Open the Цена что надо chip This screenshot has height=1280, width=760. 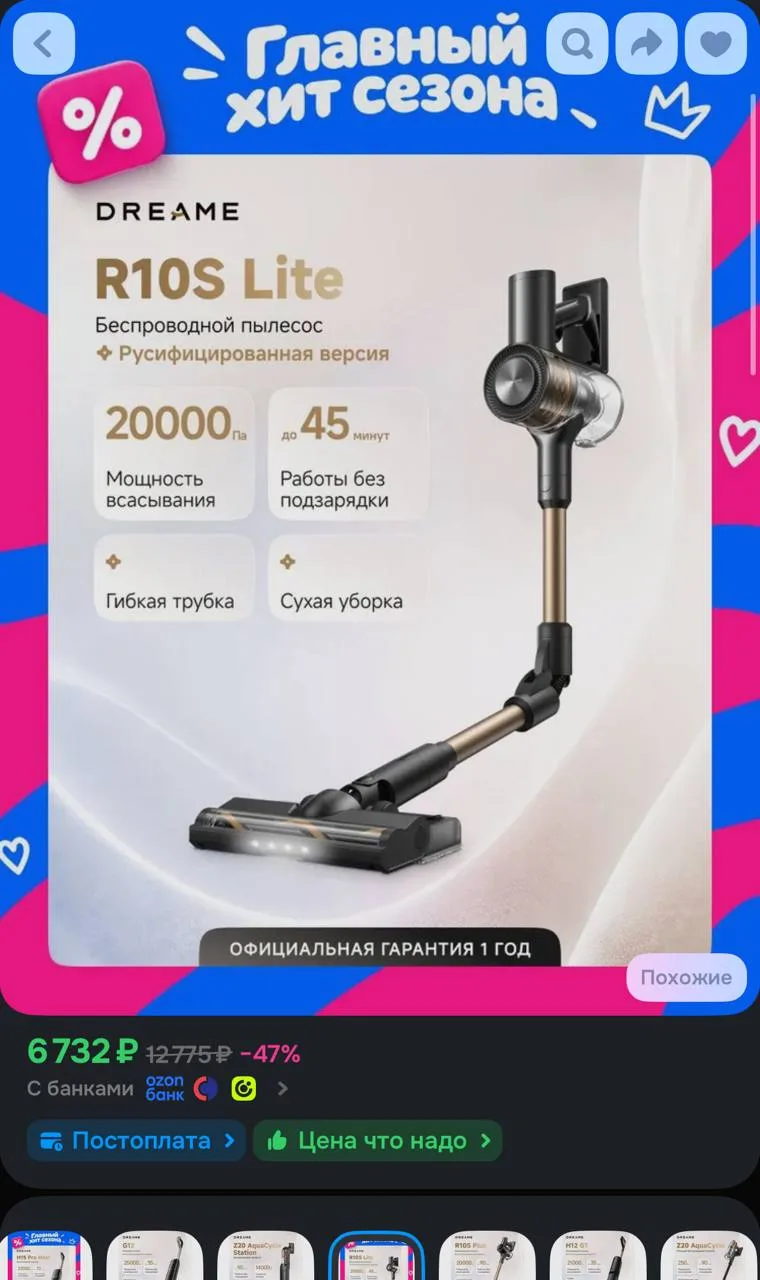pyautogui.click(x=377, y=1140)
